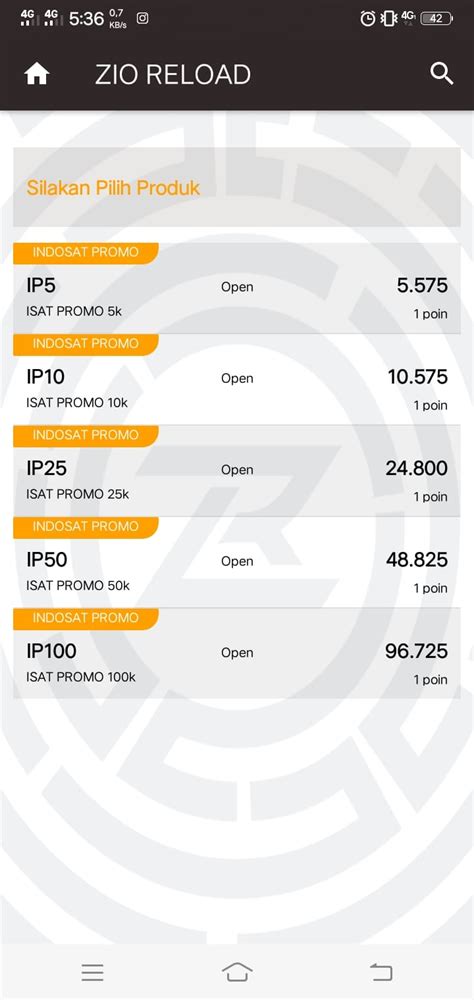Open the search magnifier icon
This screenshot has height=1000, width=474.
pyautogui.click(x=441, y=75)
